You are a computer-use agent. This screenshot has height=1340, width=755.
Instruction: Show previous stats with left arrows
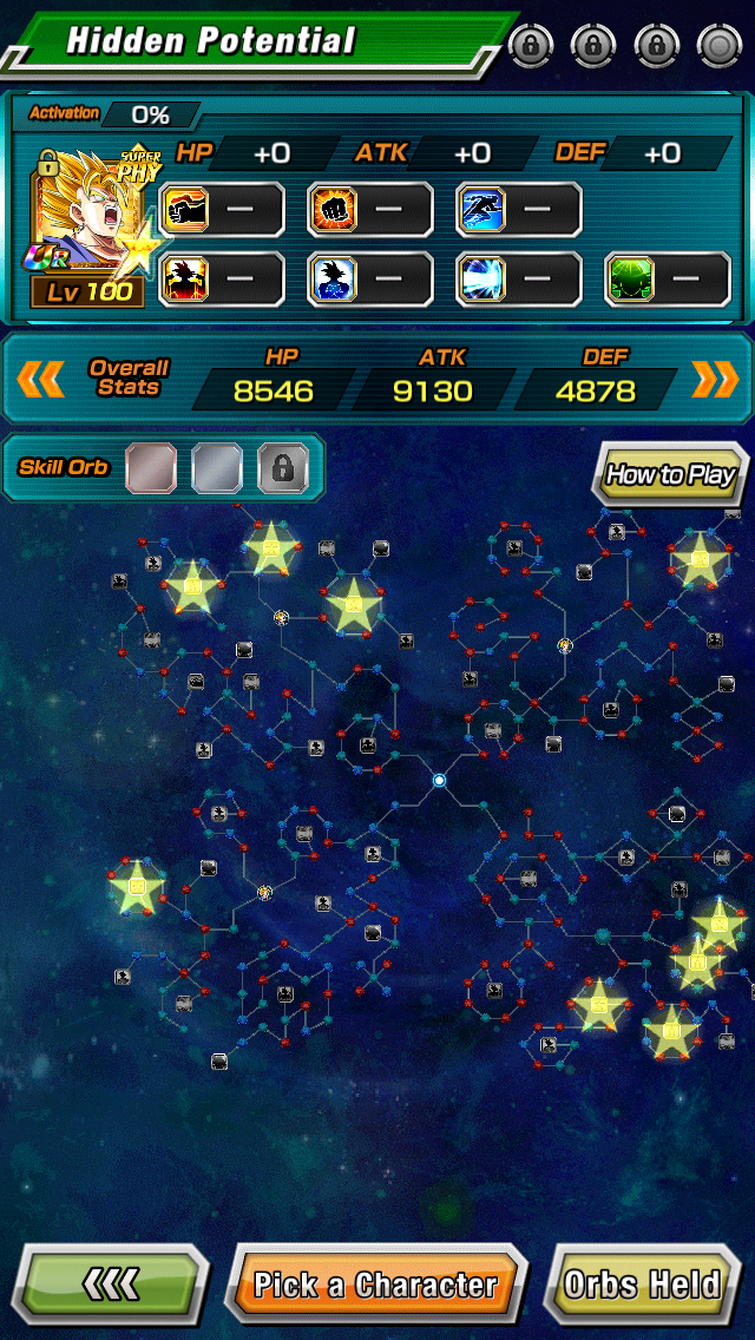40,379
